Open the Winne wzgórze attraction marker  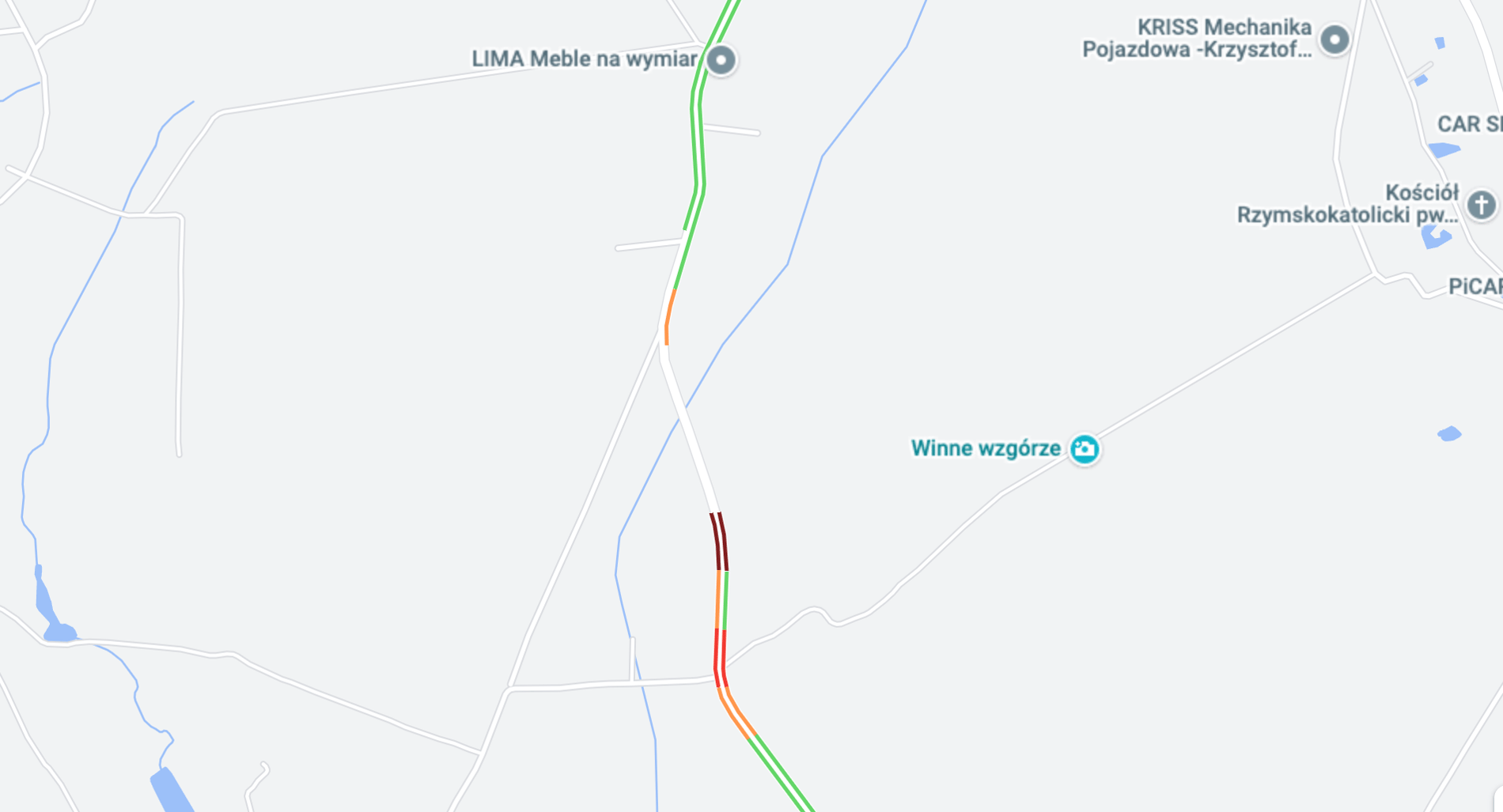(x=1085, y=449)
